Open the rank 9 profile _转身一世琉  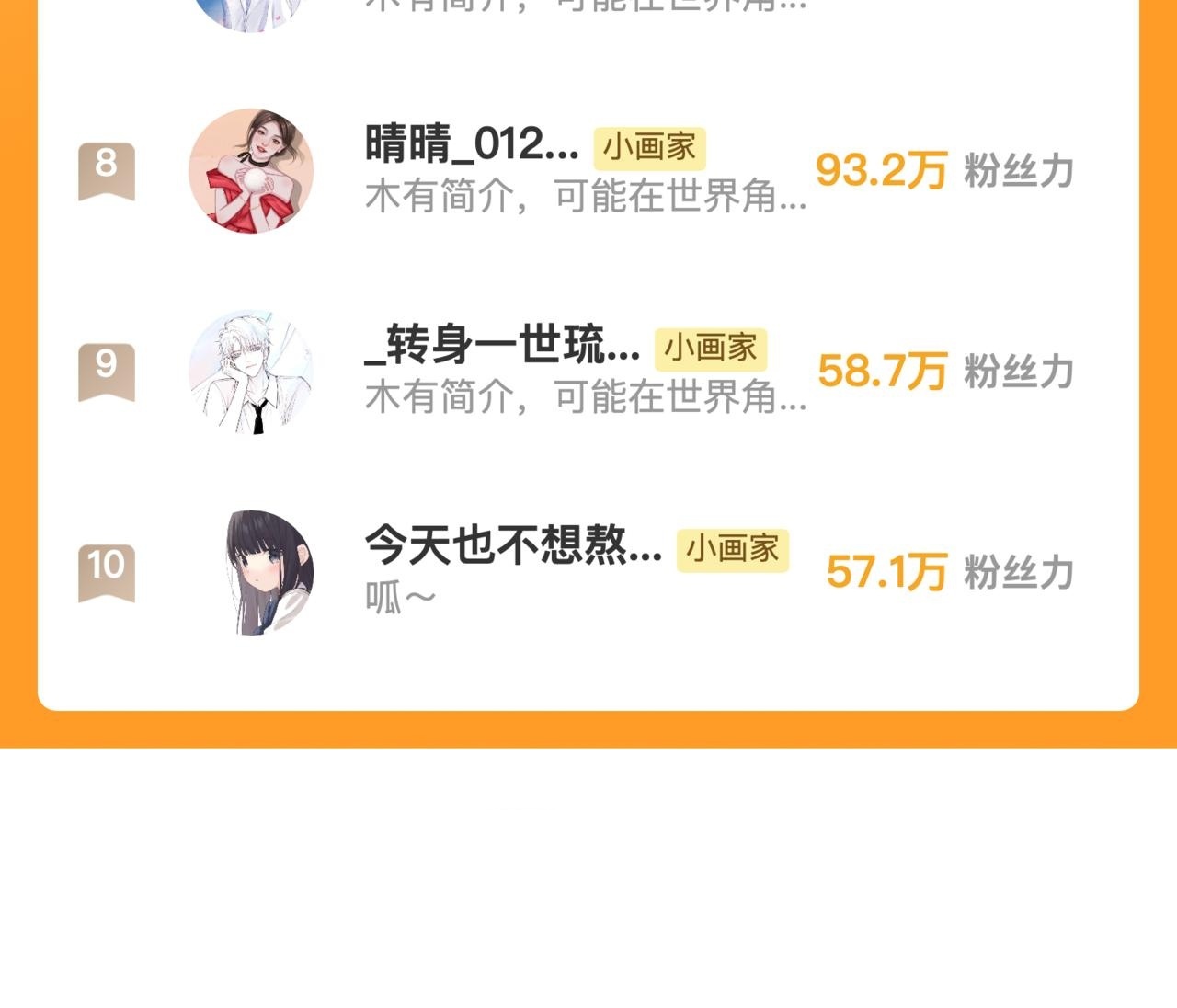click(x=502, y=346)
